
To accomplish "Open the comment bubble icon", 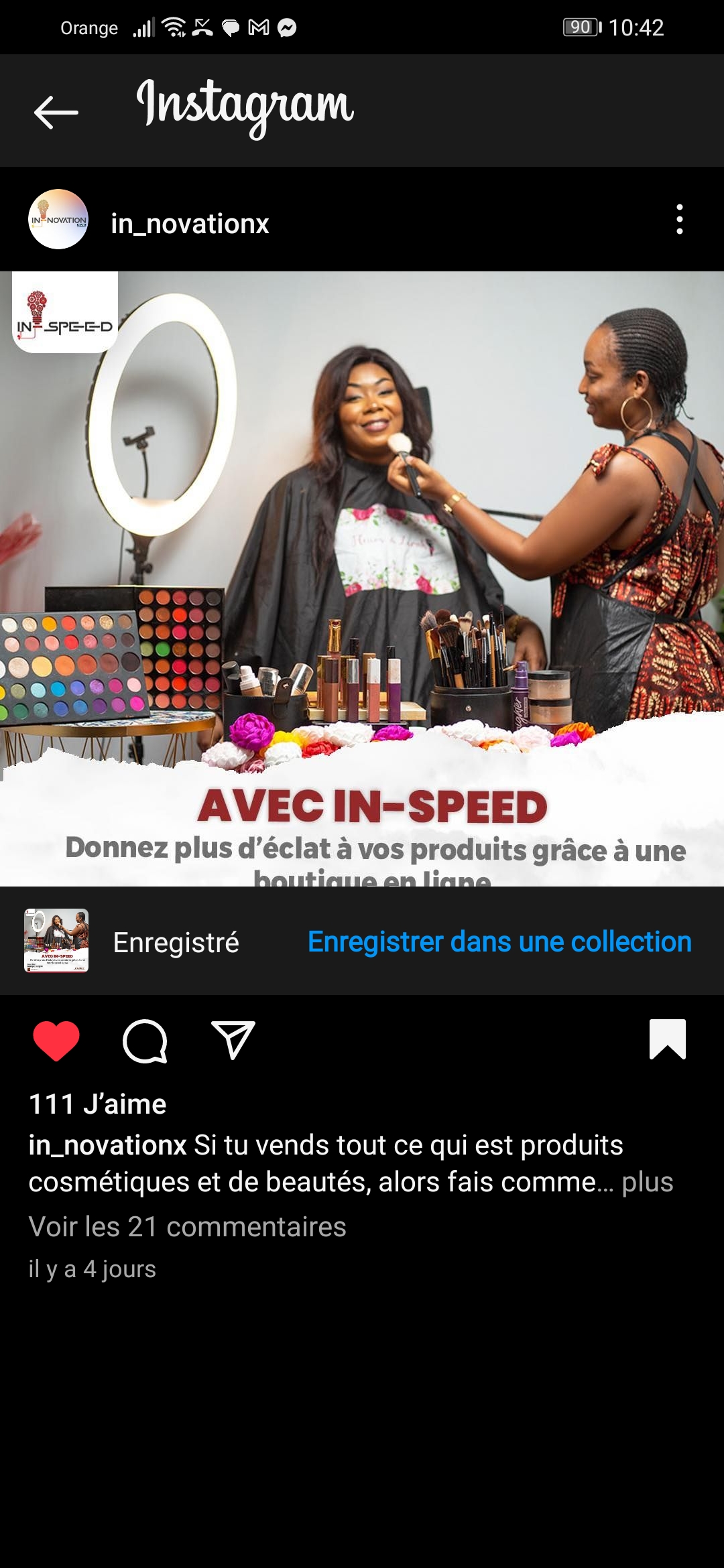I will (145, 1041).
